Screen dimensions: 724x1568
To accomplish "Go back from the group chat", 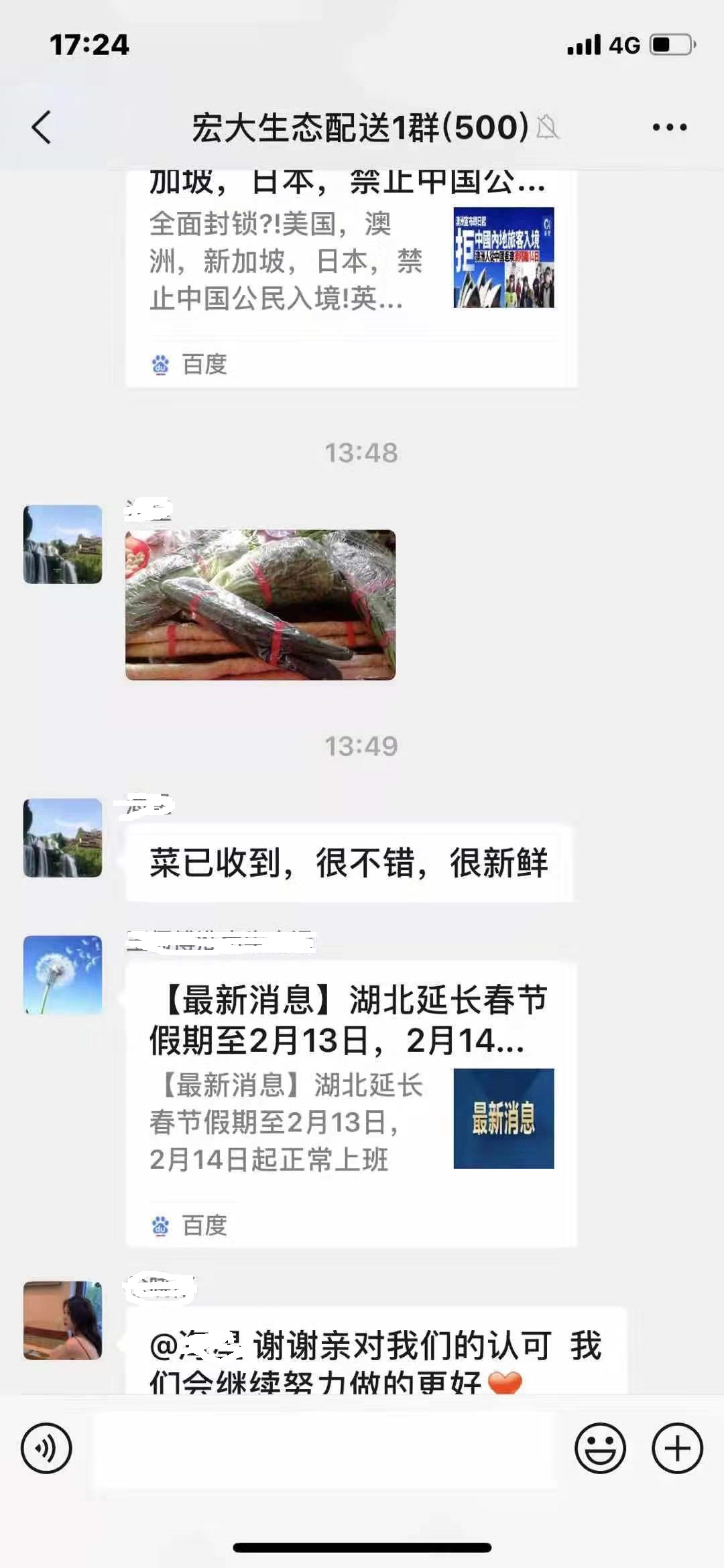I will point(42,127).
